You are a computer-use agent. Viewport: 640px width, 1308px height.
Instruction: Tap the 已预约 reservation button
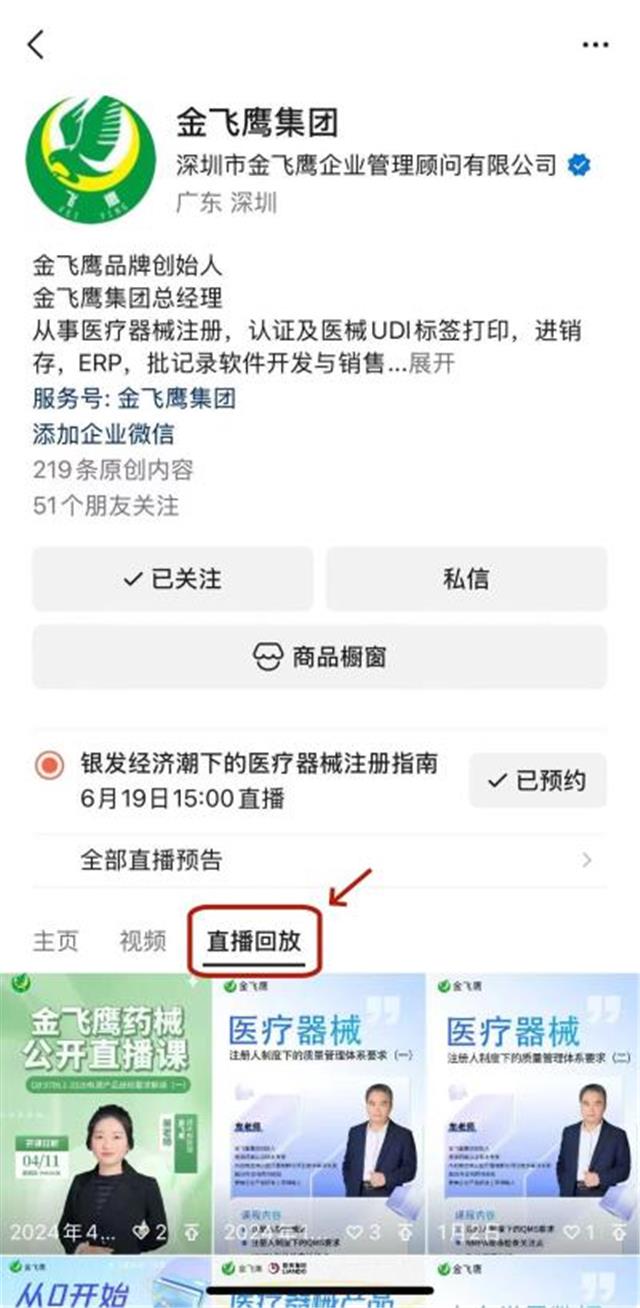point(537,780)
